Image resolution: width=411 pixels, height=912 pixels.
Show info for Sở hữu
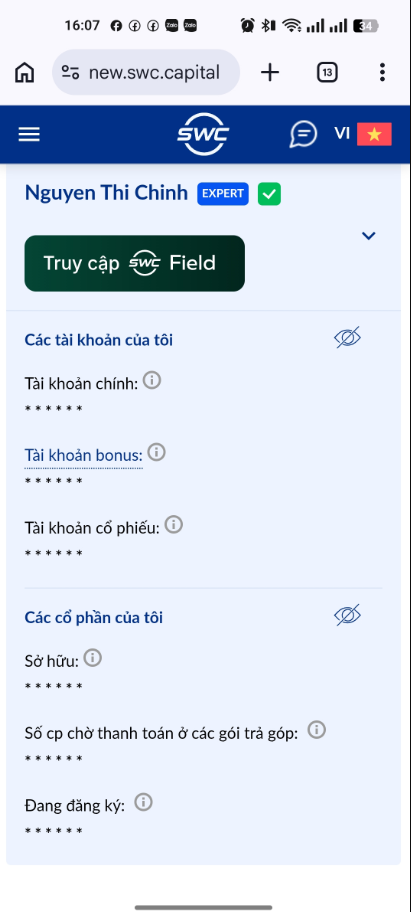coord(92,658)
